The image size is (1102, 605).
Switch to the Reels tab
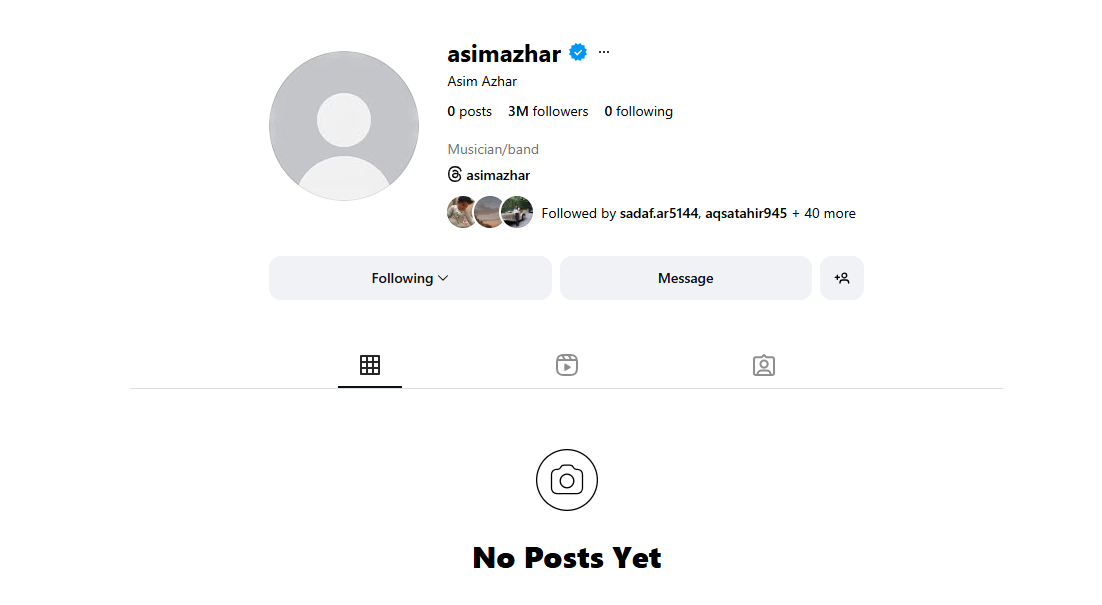coord(567,365)
